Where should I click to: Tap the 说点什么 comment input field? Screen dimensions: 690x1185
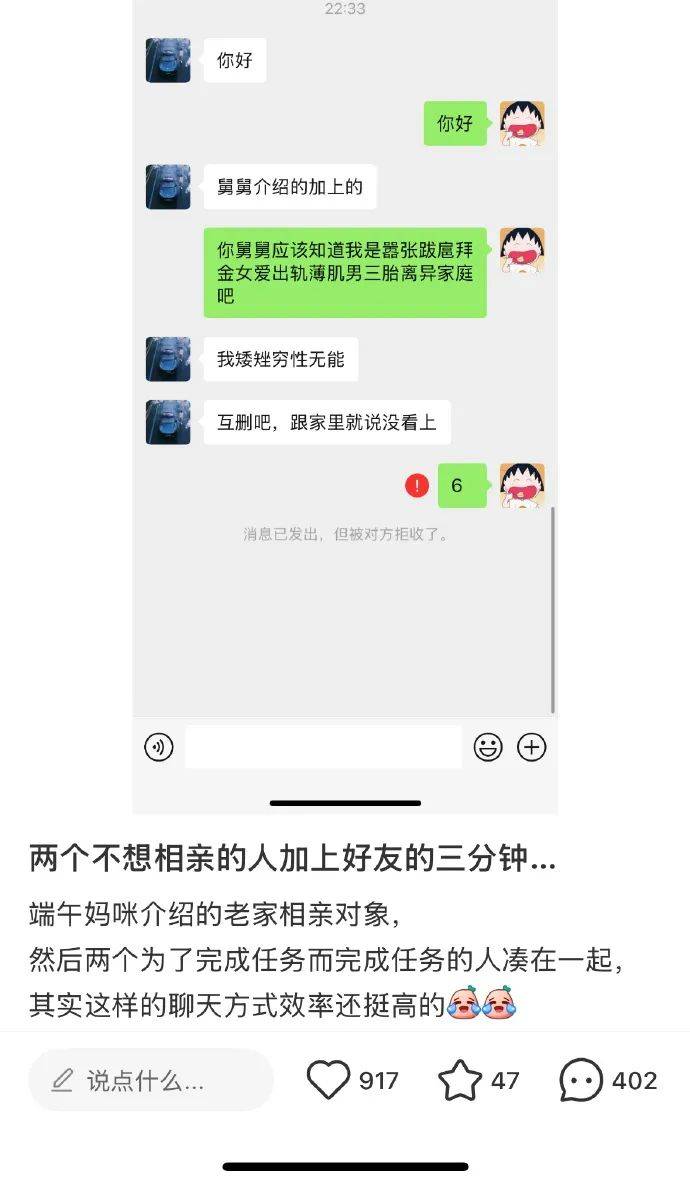coord(150,1080)
